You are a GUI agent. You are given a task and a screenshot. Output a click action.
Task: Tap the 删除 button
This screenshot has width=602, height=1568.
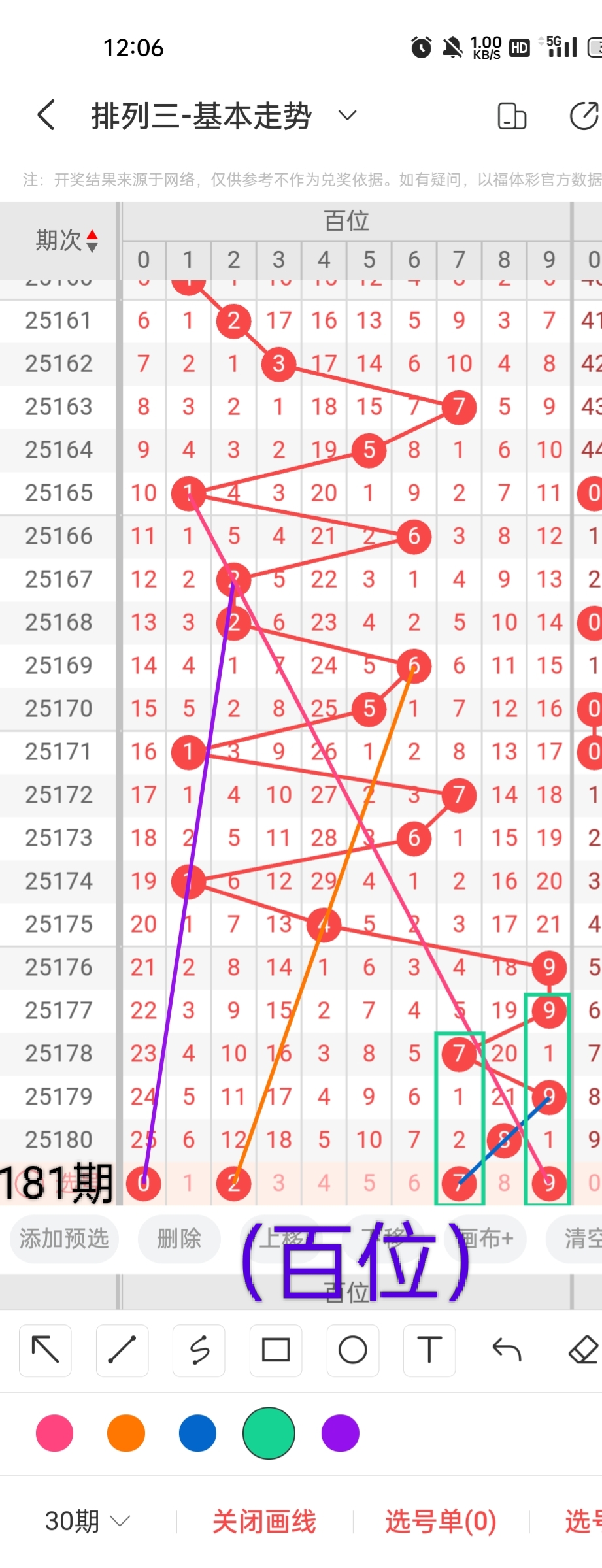tap(178, 1239)
